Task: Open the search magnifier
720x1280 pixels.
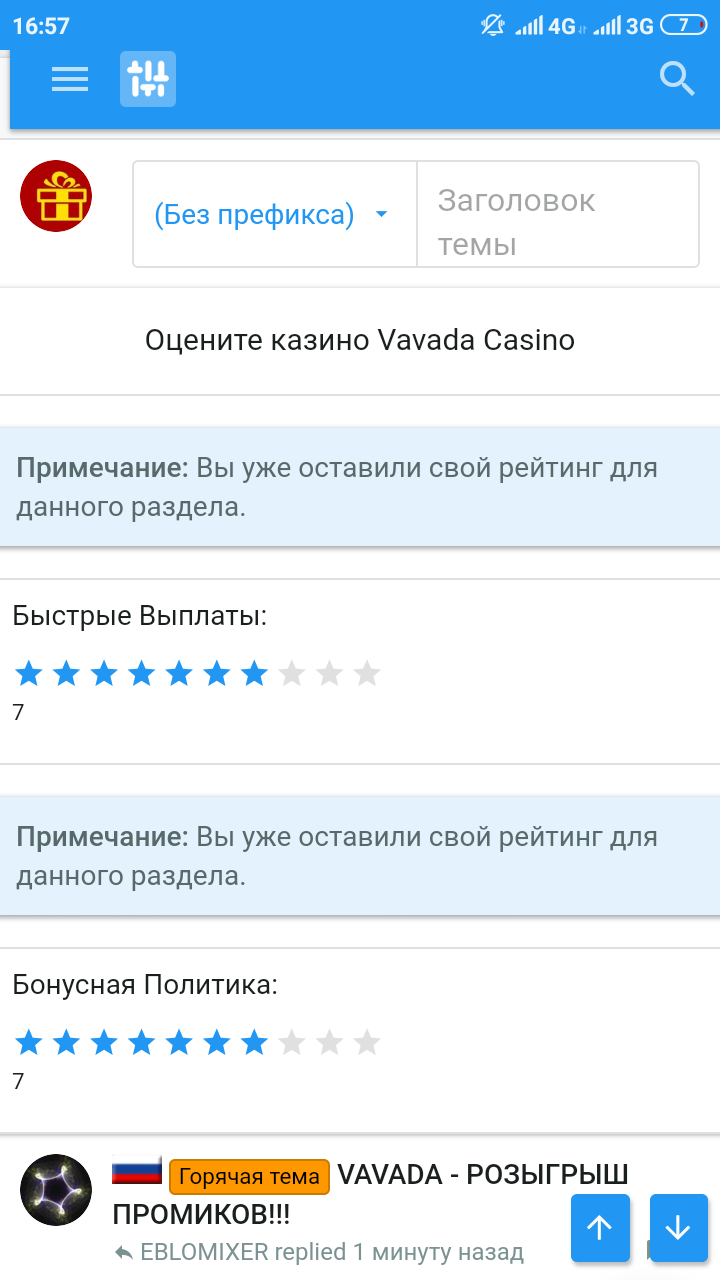Action: tap(678, 79)
